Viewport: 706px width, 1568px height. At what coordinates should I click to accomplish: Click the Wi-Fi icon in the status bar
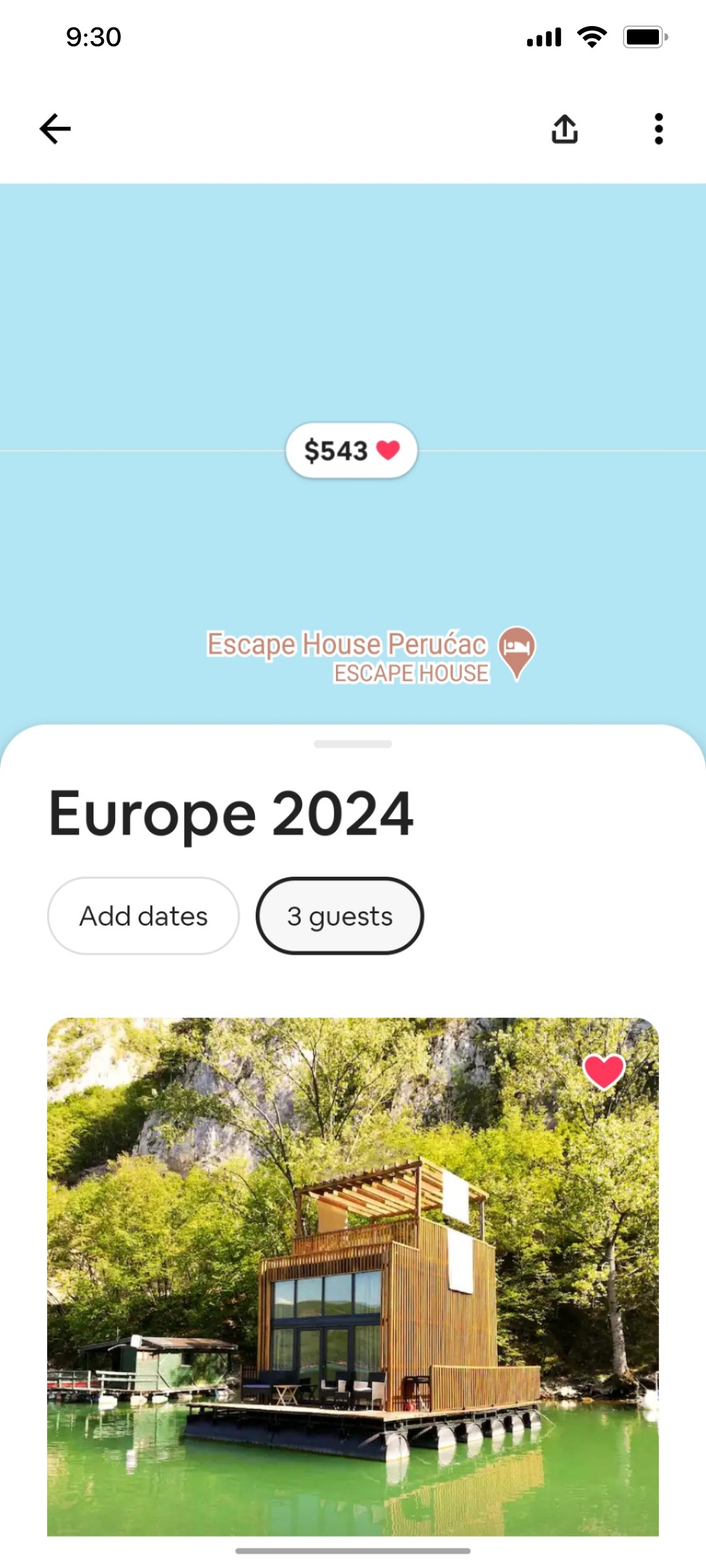(592, 37)
